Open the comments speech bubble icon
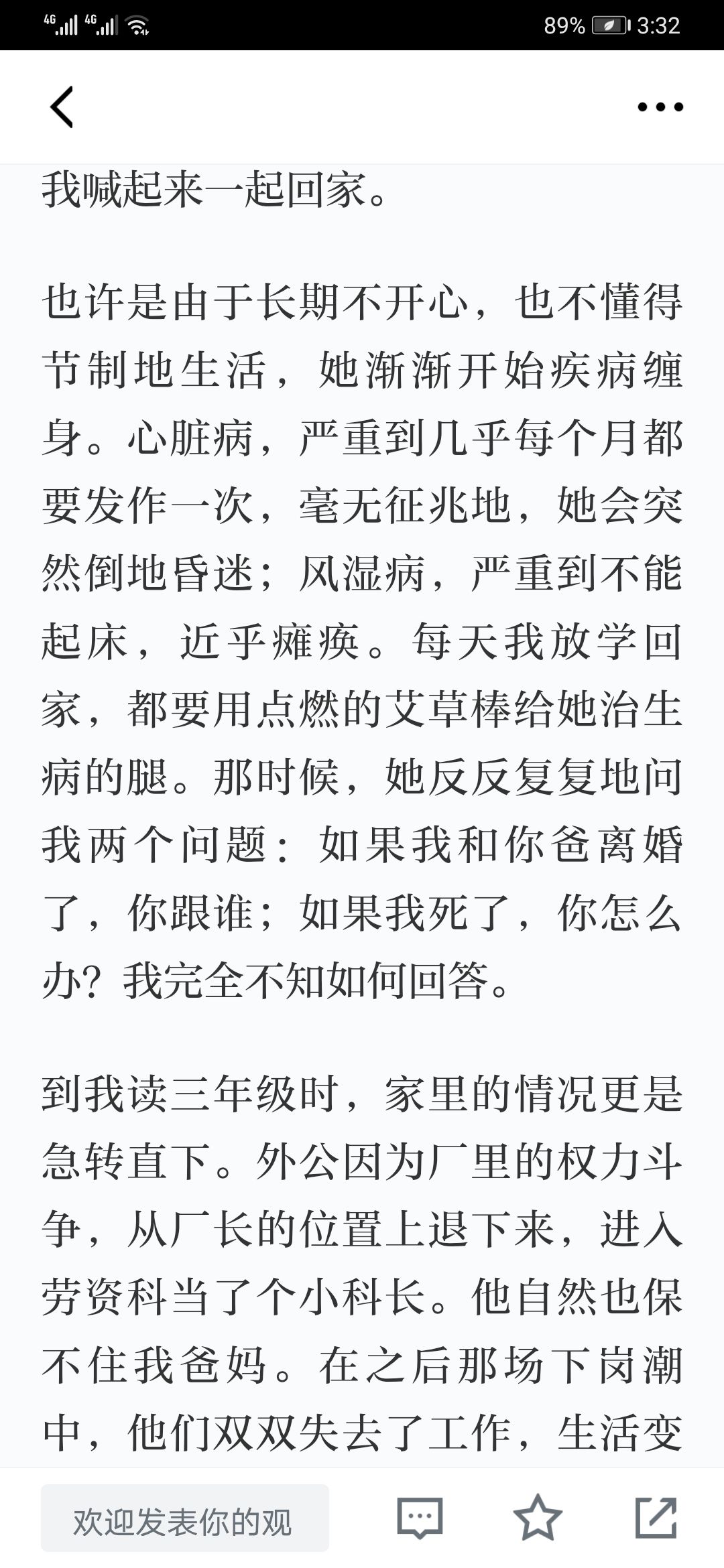 420,1518
